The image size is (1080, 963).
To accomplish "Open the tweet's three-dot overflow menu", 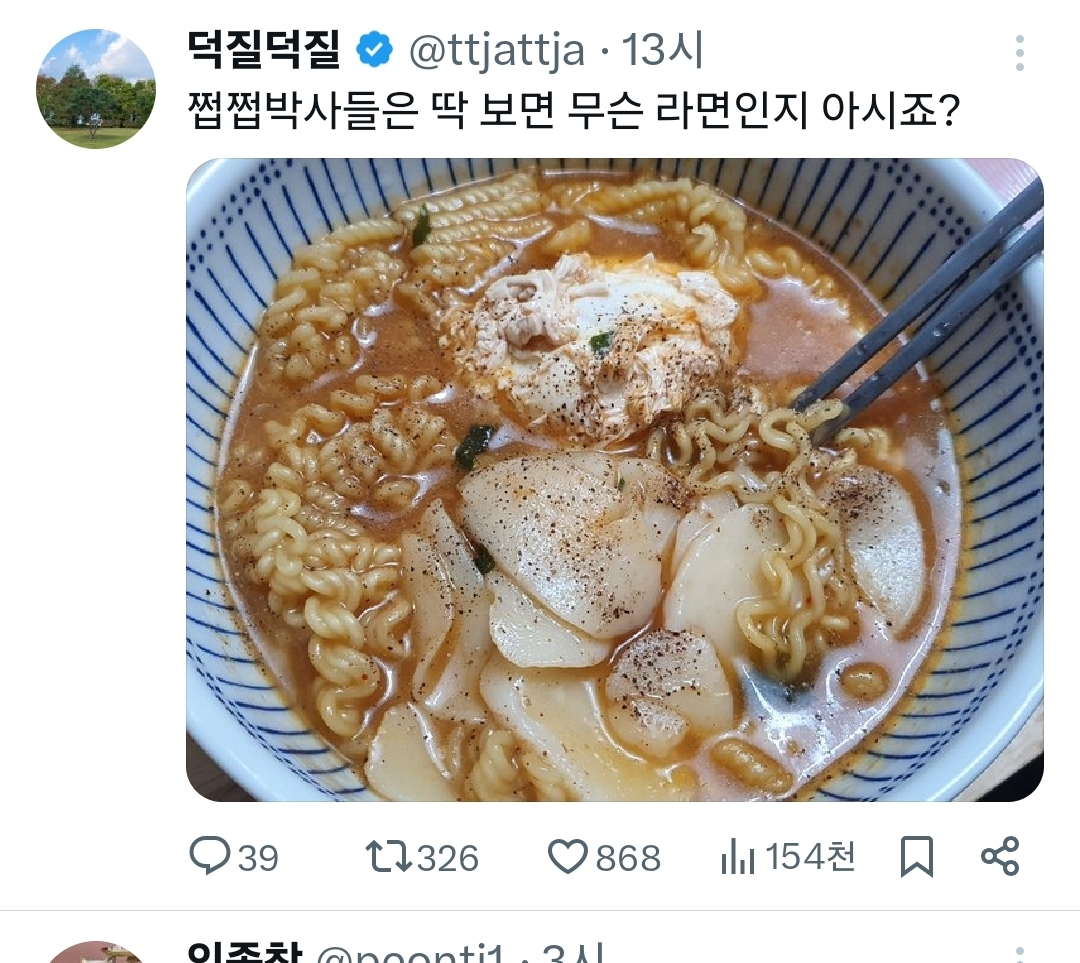I will point(1019,53).
